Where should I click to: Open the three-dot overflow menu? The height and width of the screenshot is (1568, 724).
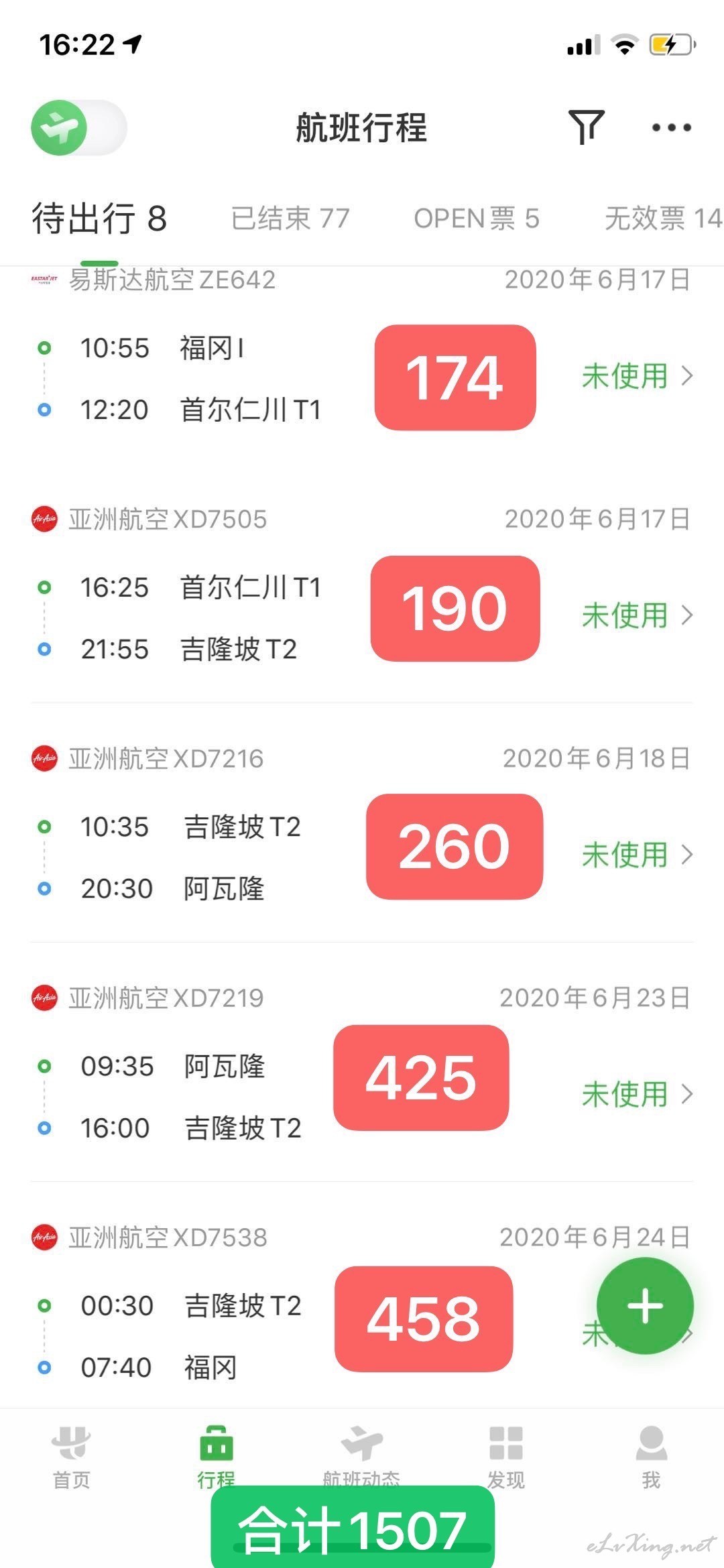coord(672,127)
